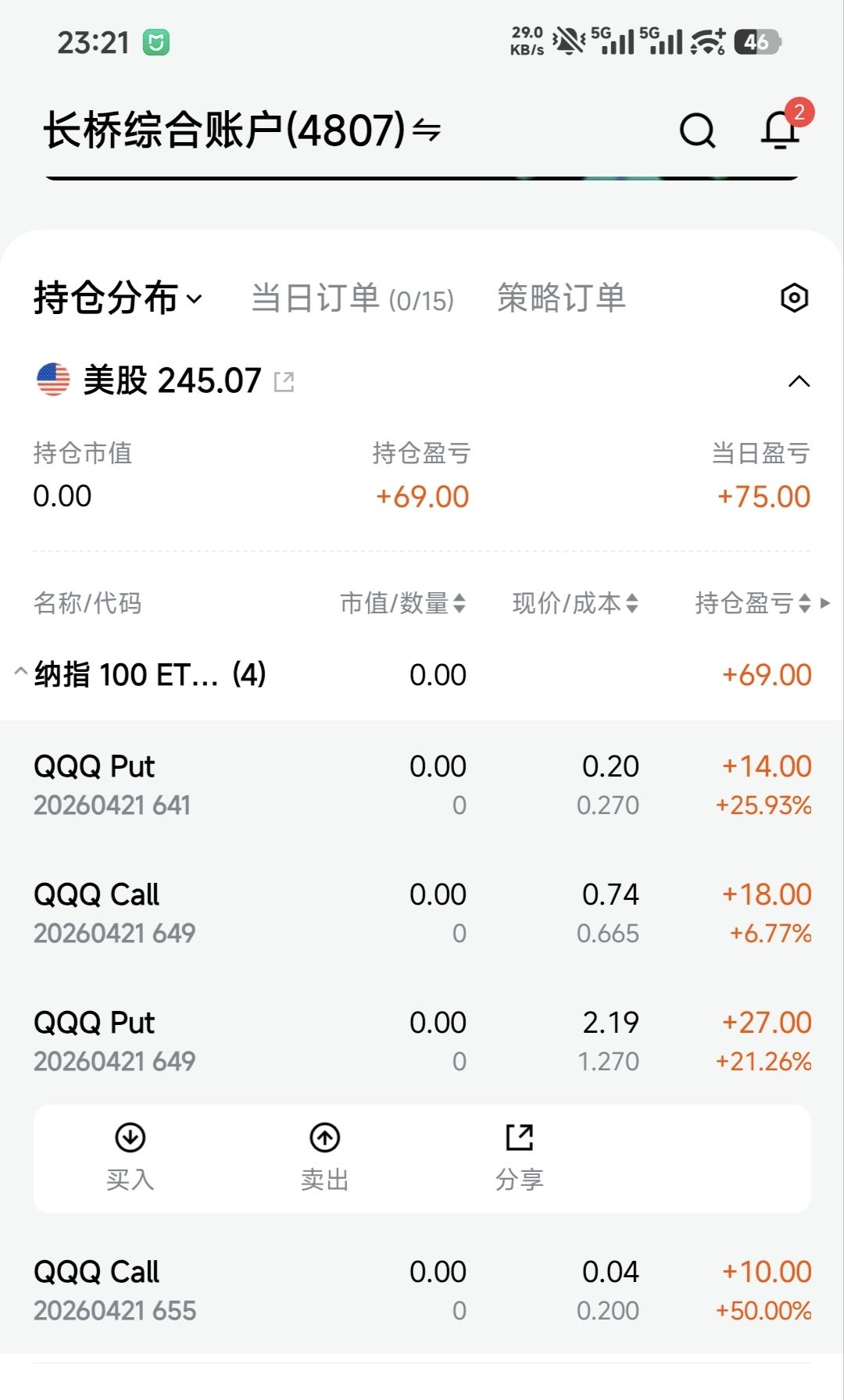Screen dimensions: 844x1400
Task: Collapse the 美股 section
Action: [x=799, y=382]
